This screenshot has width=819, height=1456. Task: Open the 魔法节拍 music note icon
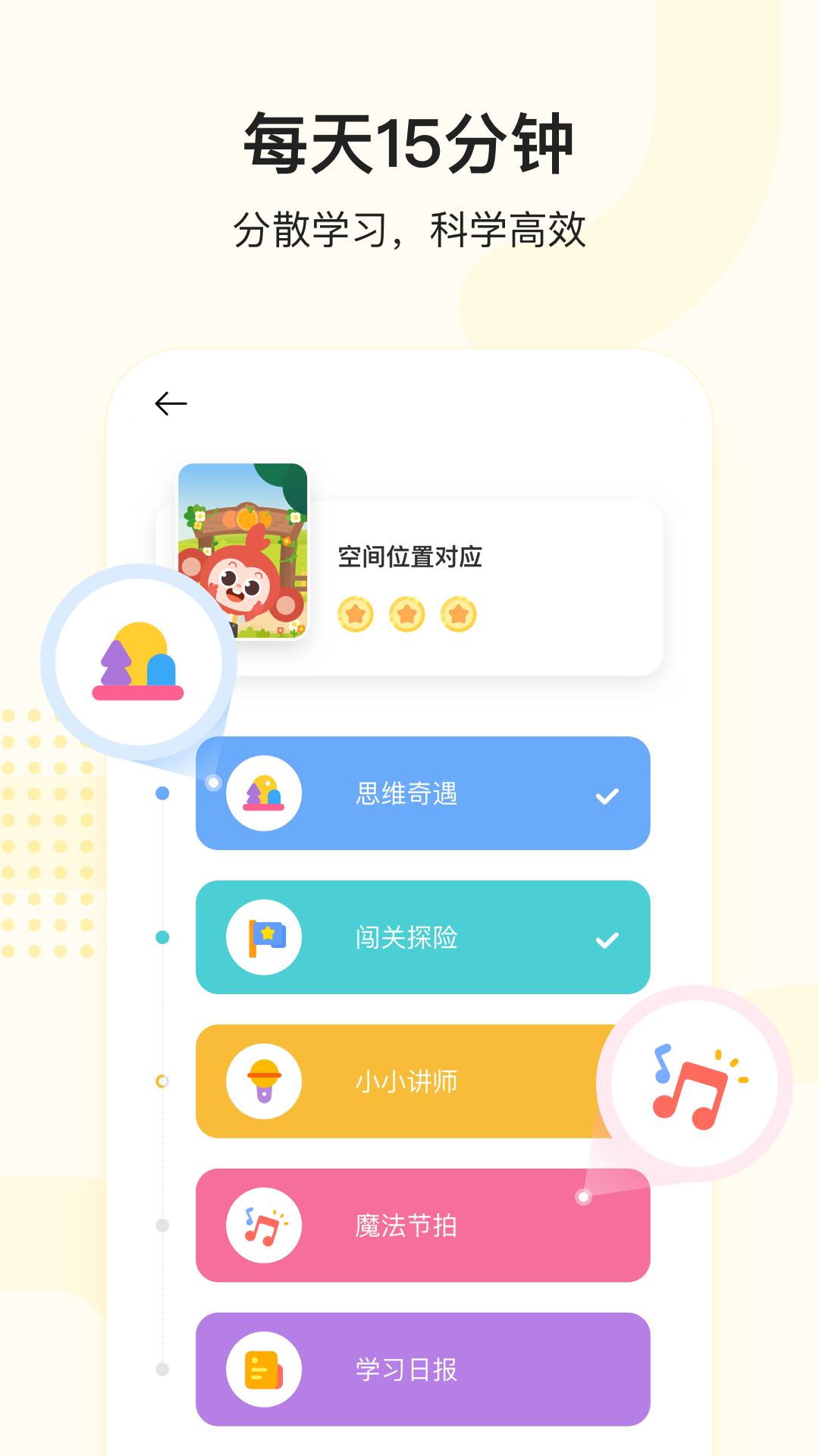tap(264, 1226)
